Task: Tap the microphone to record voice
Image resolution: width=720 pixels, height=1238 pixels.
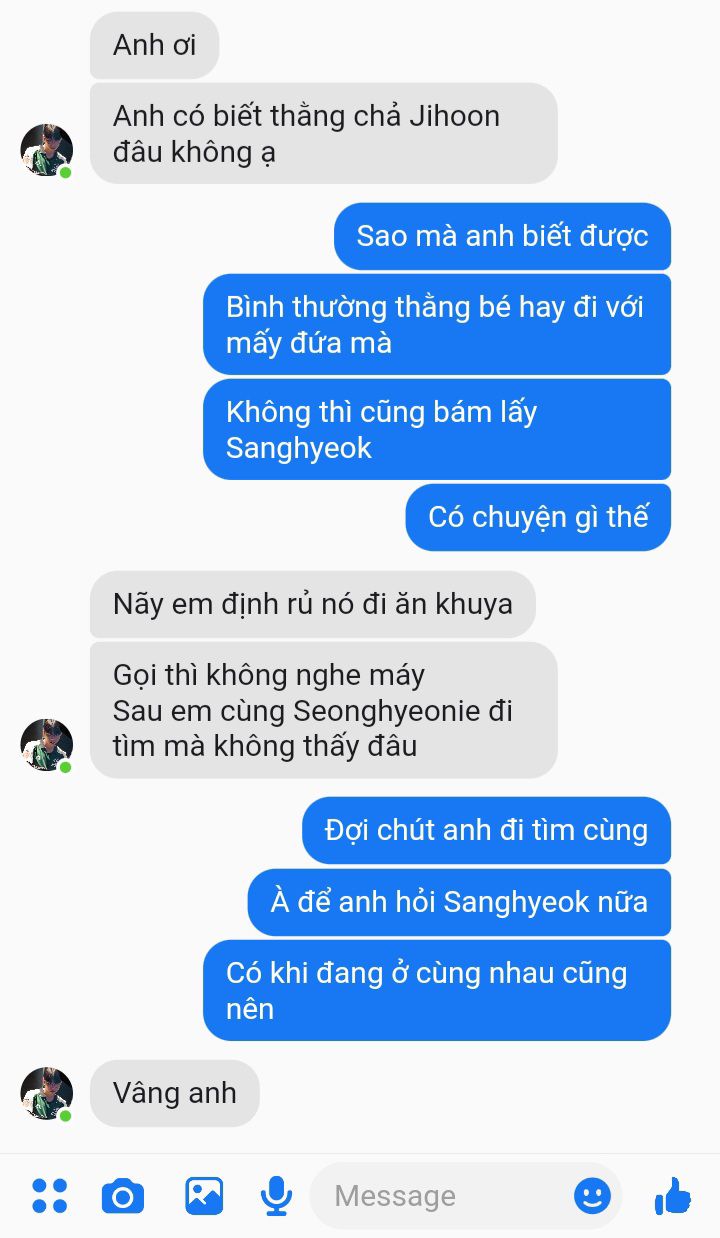Action: coord(276,1195)
